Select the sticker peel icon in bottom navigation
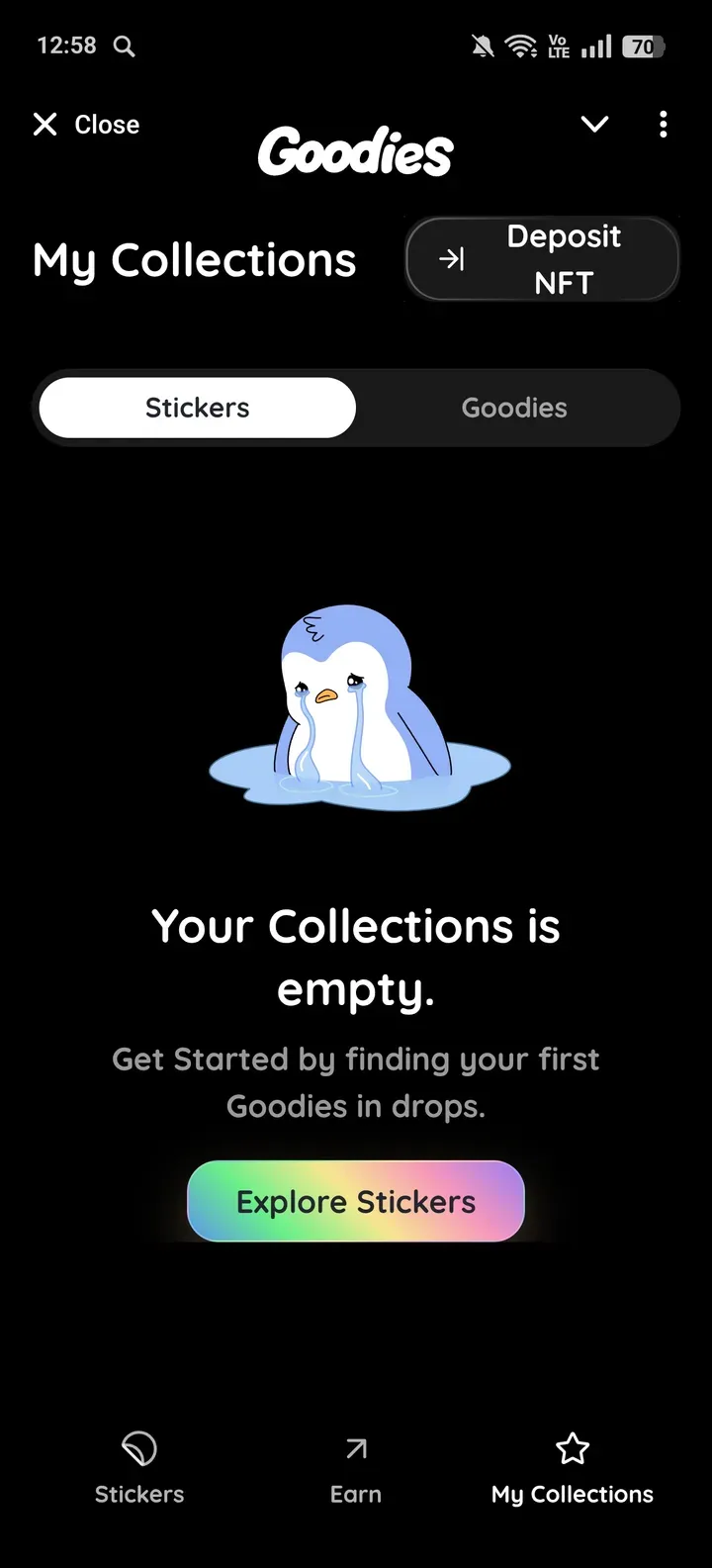The width and height of the screenshot is (712, 1568). (x=138, y=1448)
